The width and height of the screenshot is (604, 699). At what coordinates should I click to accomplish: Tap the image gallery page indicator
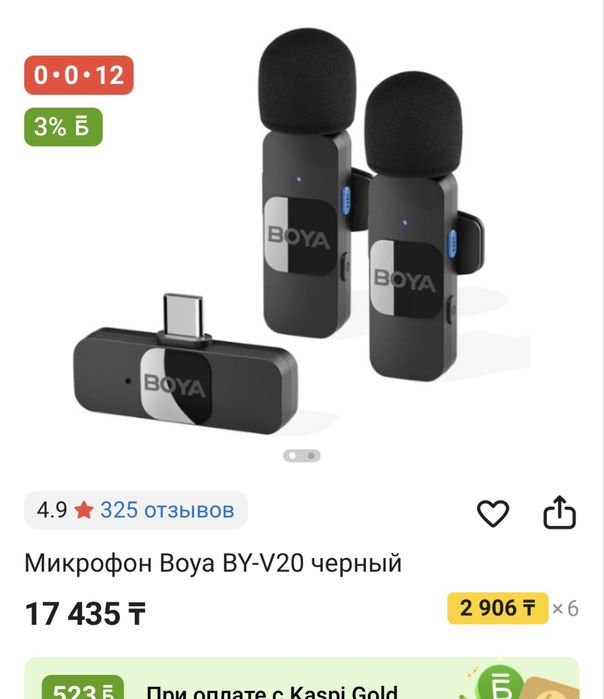click(302, 455)
